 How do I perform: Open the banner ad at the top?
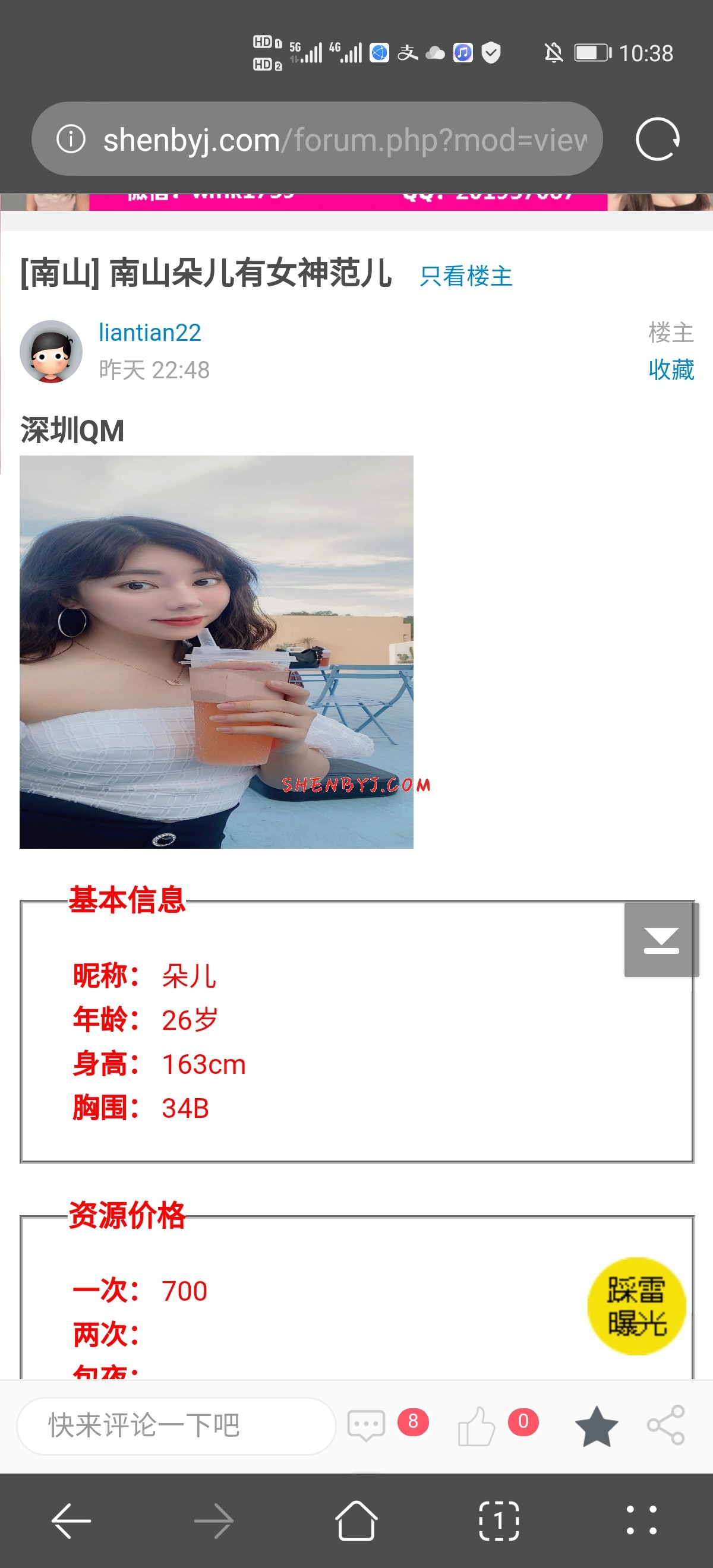click(348, 202)
